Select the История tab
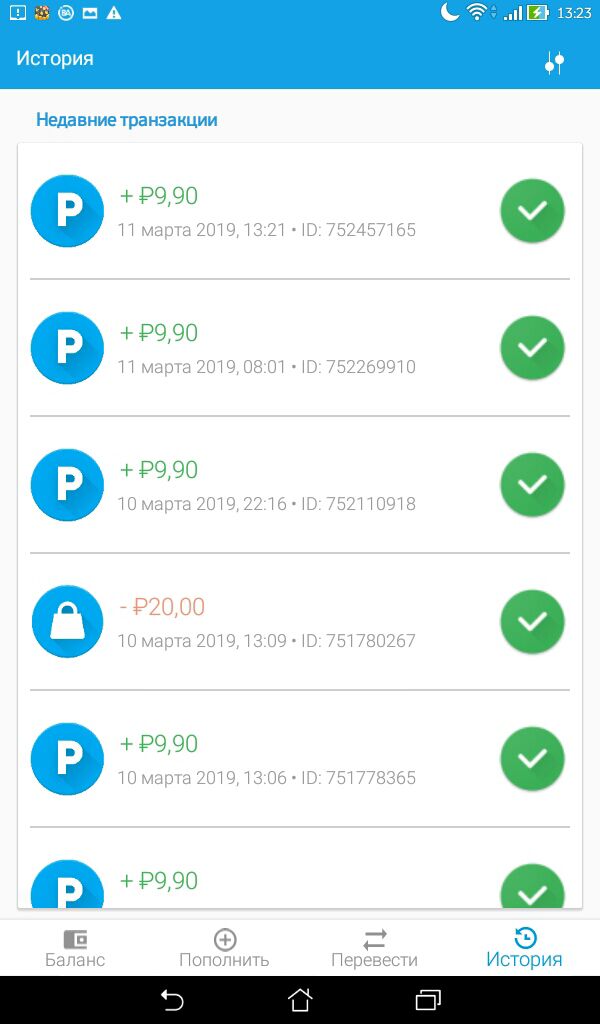 point(524,949)
